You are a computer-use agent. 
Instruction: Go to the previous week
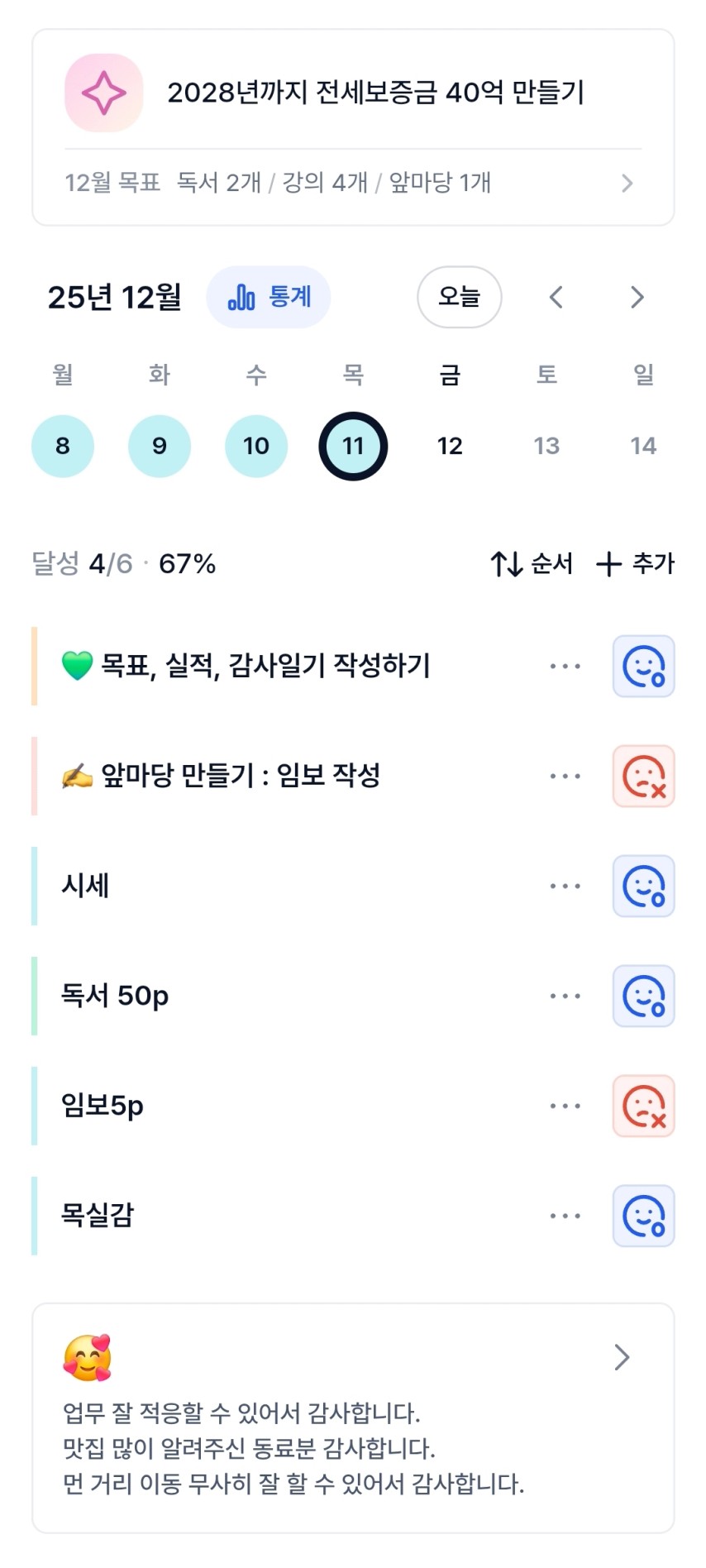pos(556,297)
